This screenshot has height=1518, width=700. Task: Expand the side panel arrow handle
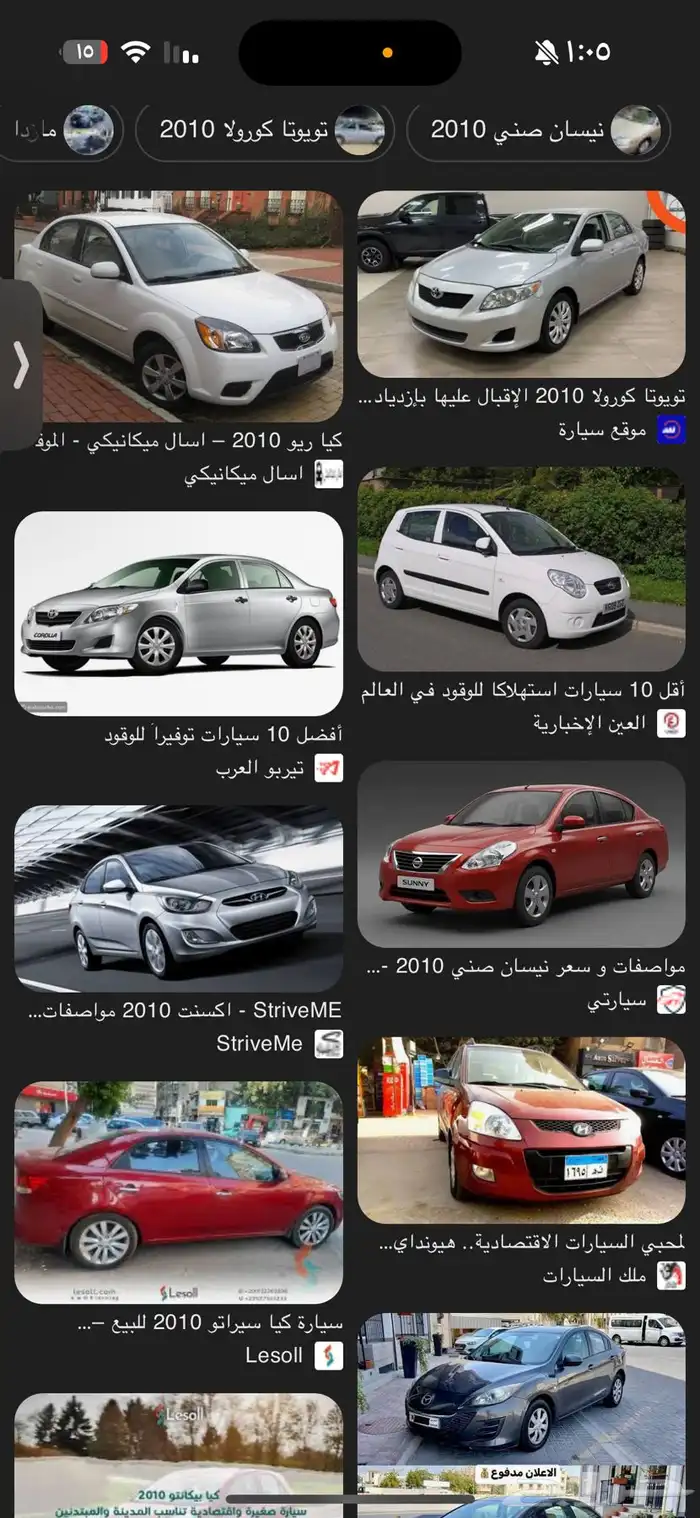click(x=20, y=366)
